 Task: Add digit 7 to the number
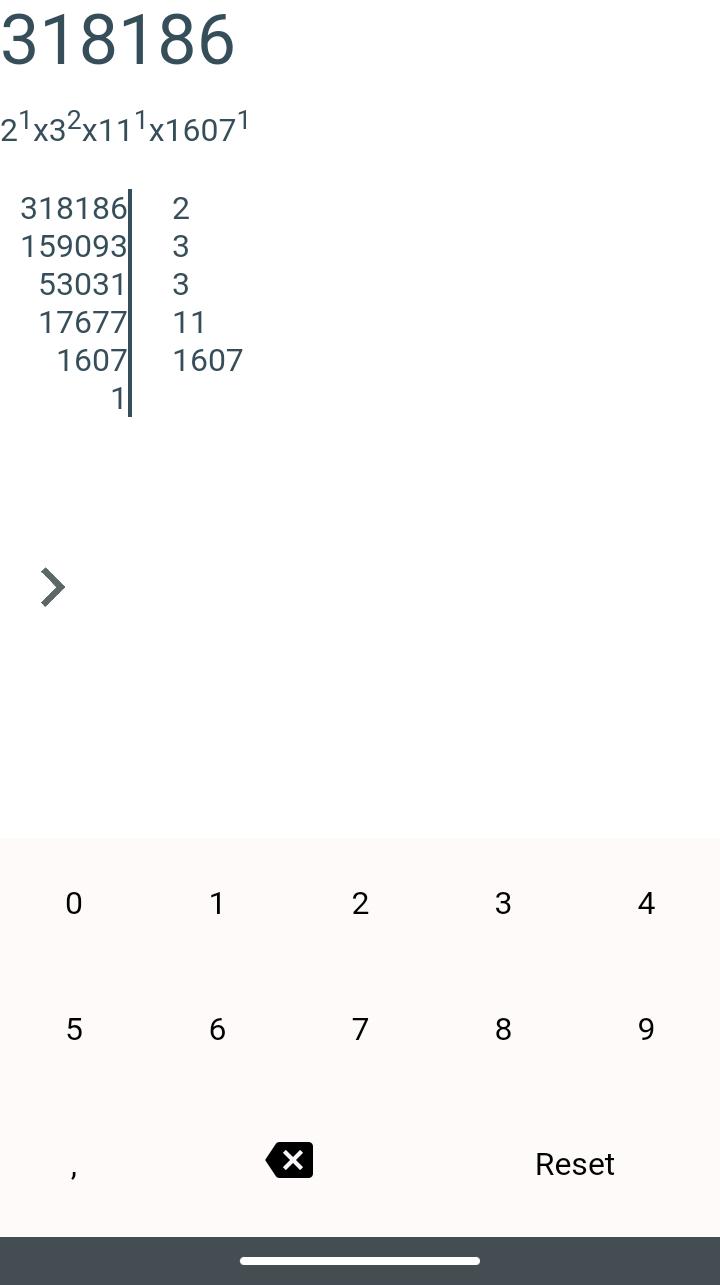point(360,1029)
